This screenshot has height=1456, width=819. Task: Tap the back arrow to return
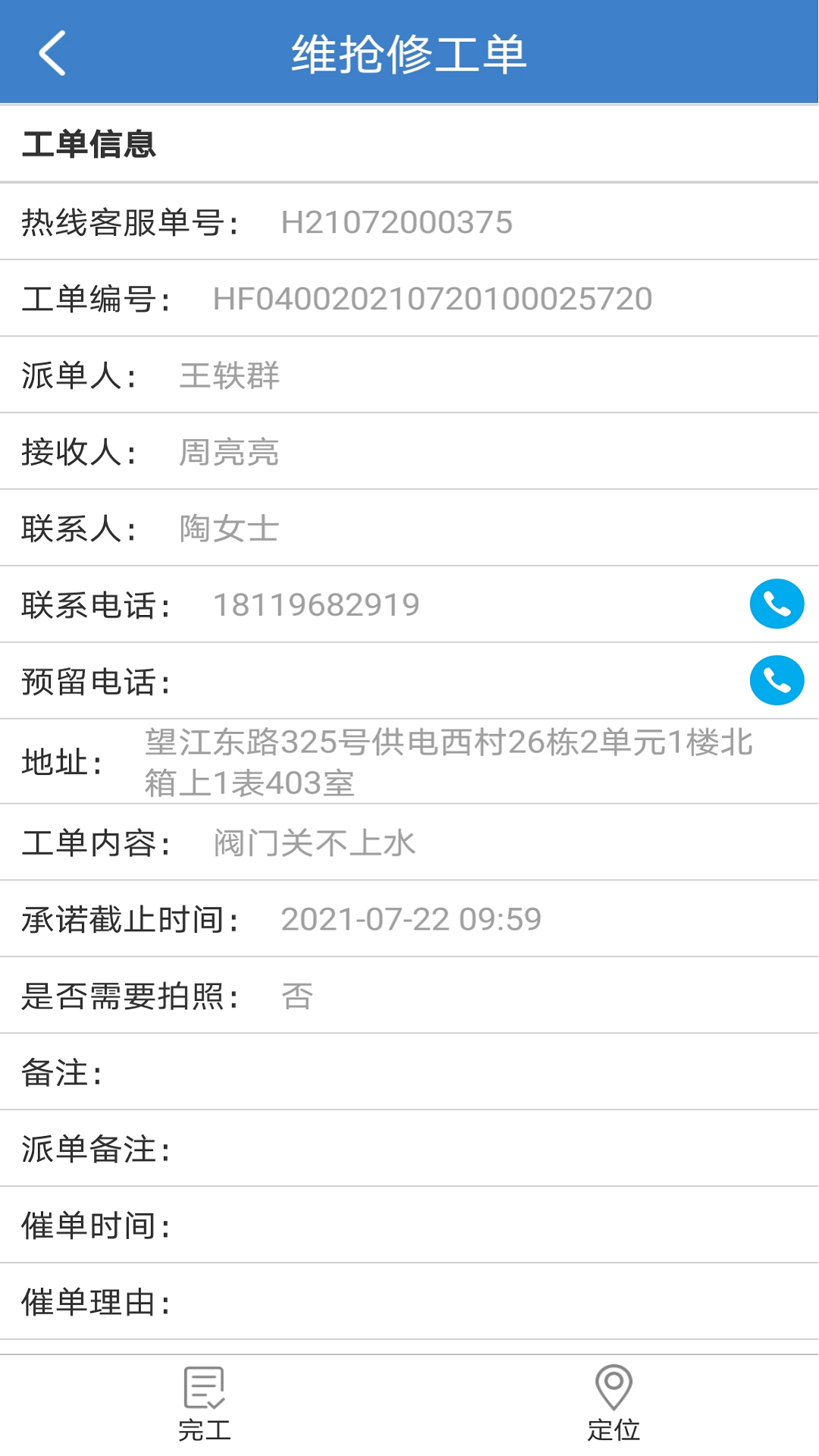click(50, 54)
